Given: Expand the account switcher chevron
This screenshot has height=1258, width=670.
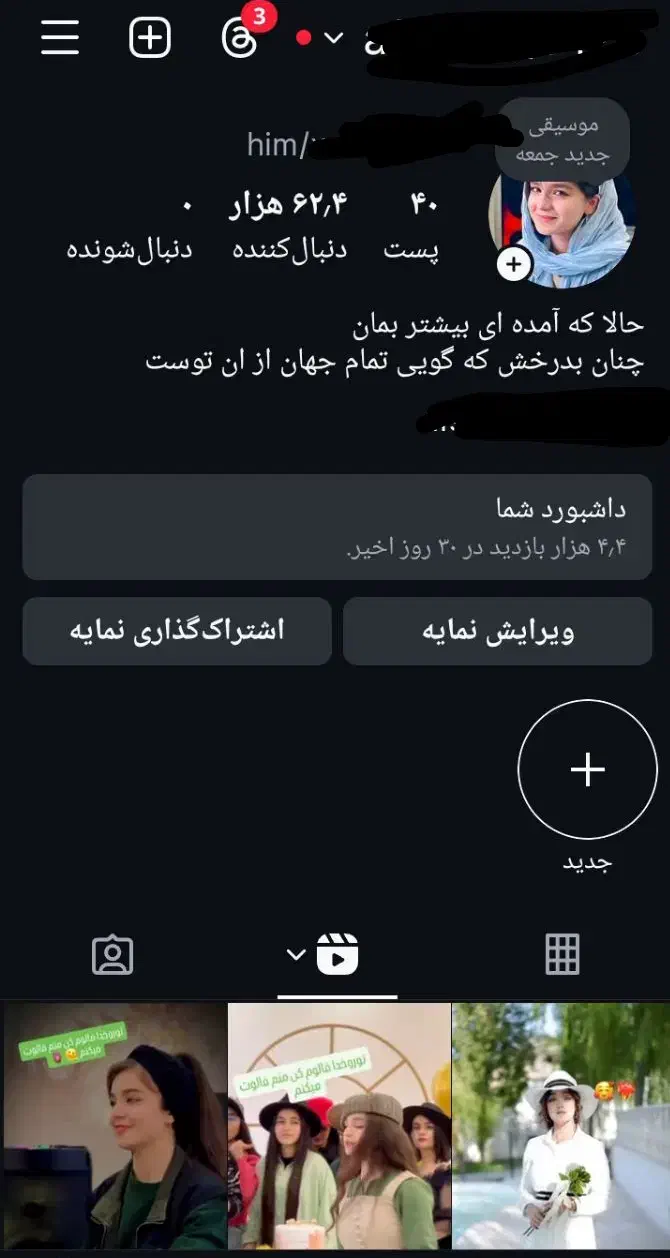Looking at the screenshot, I should pyautogui.click(x=333, y=38).
